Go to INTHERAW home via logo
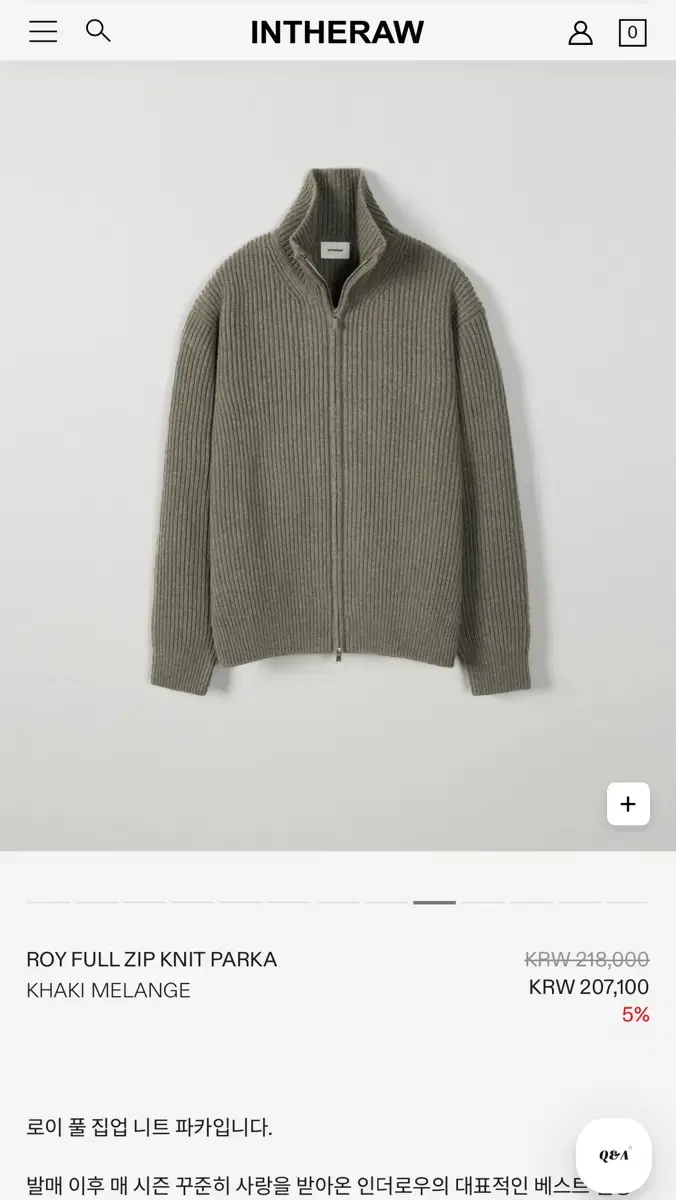The width and height of the screenshot is (676, 1200). pos(337,33)
